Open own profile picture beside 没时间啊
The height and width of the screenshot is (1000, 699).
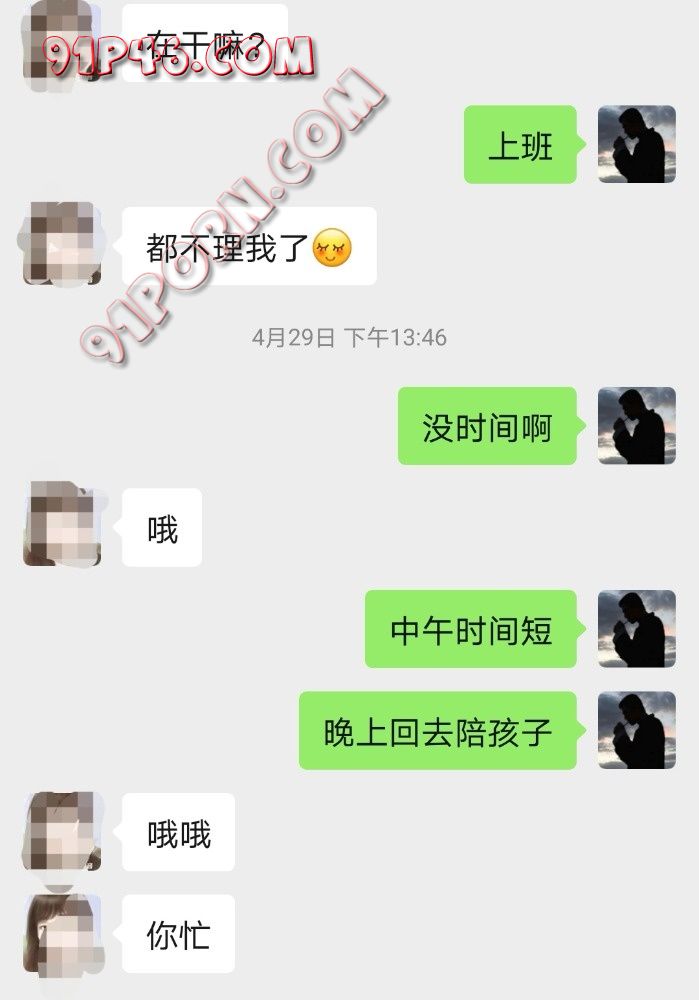pos(636,426)
